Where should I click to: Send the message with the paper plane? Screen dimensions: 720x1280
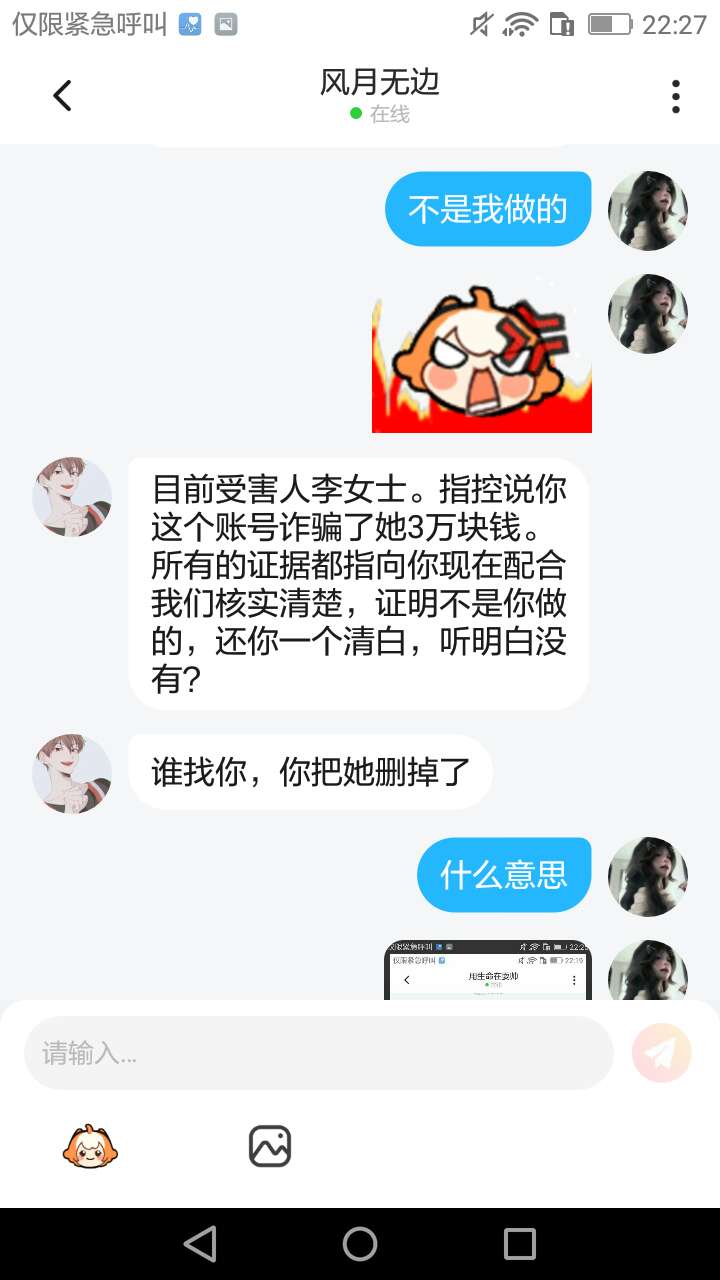tap(661, 1052)
